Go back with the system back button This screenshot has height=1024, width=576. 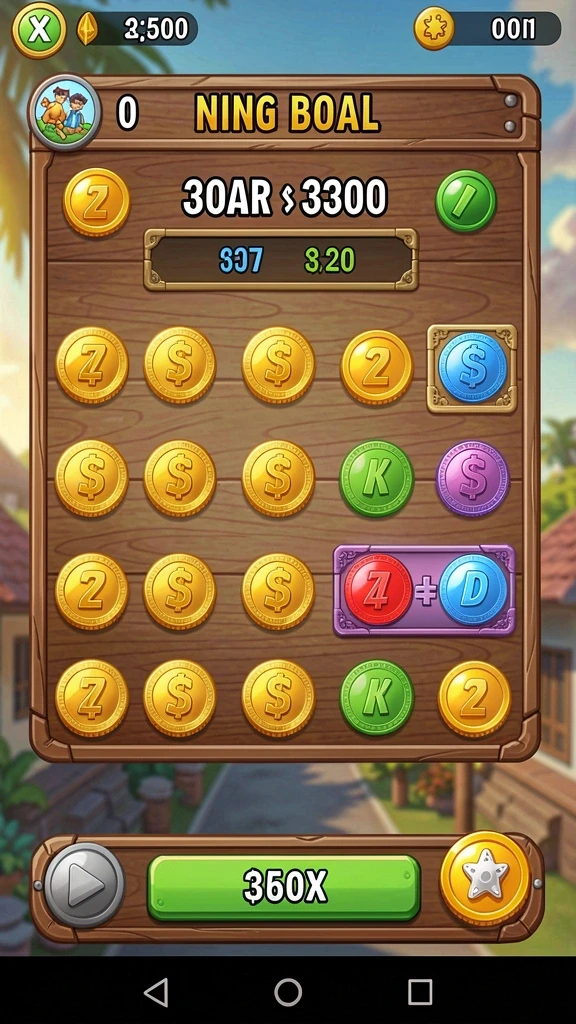pos(156,992)
